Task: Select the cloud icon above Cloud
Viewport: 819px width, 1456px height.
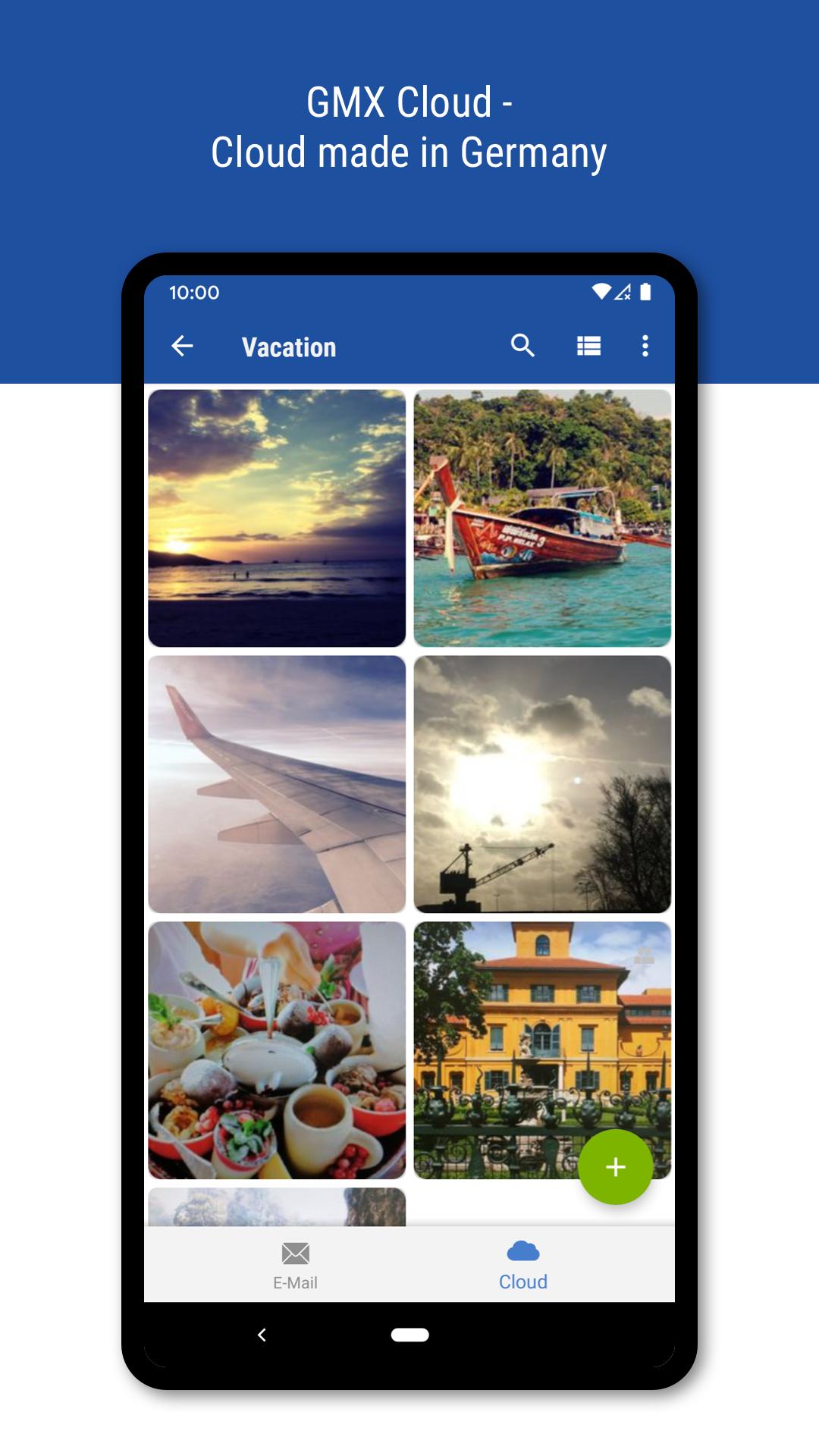Action: click(522, 1248)
